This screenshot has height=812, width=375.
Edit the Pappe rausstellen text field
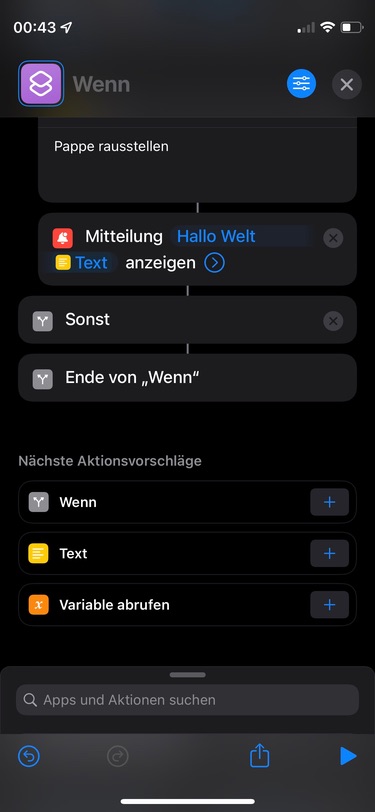tap(197, 160)
